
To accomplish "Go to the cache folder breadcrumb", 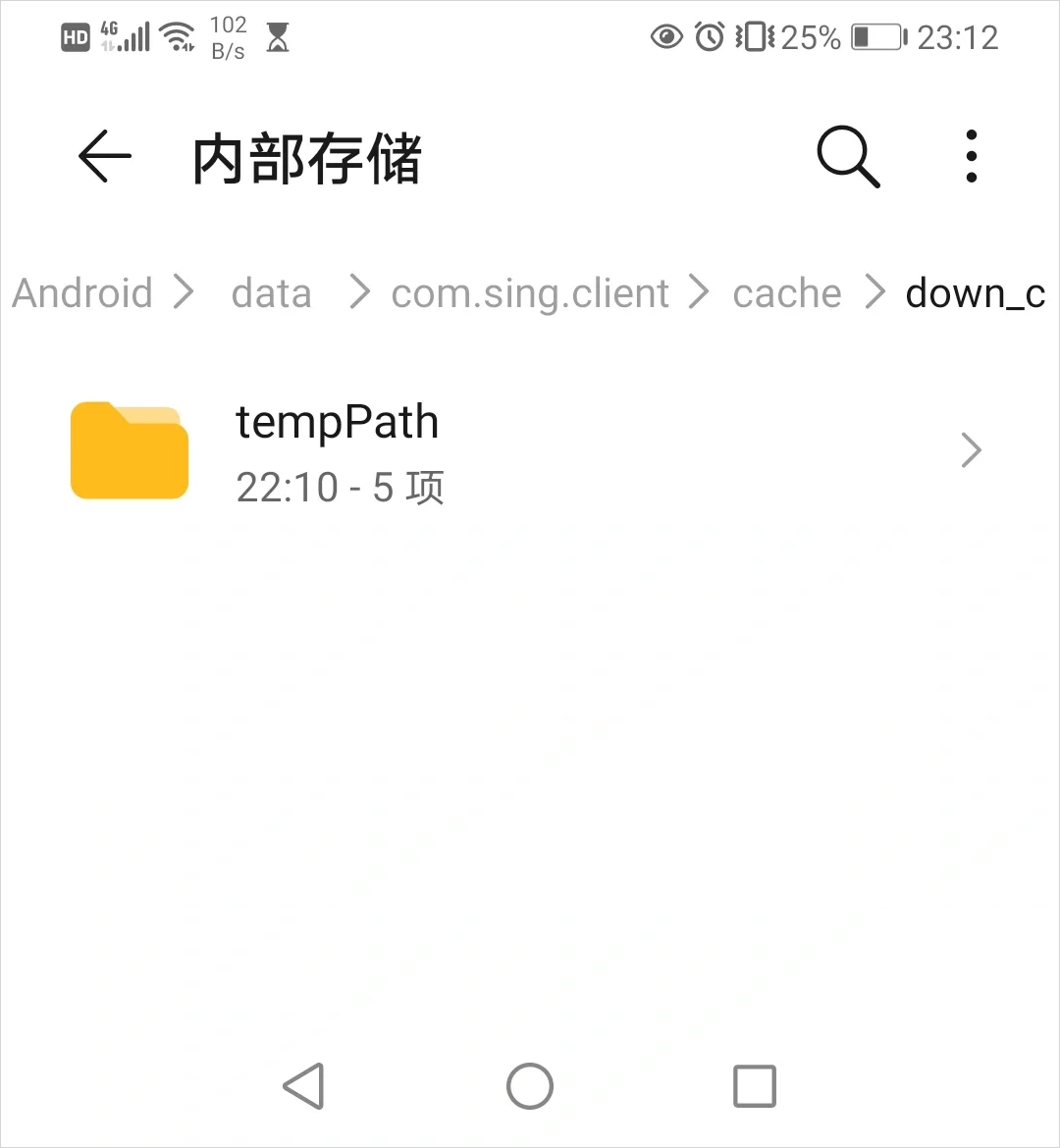I will coord(787,293).
